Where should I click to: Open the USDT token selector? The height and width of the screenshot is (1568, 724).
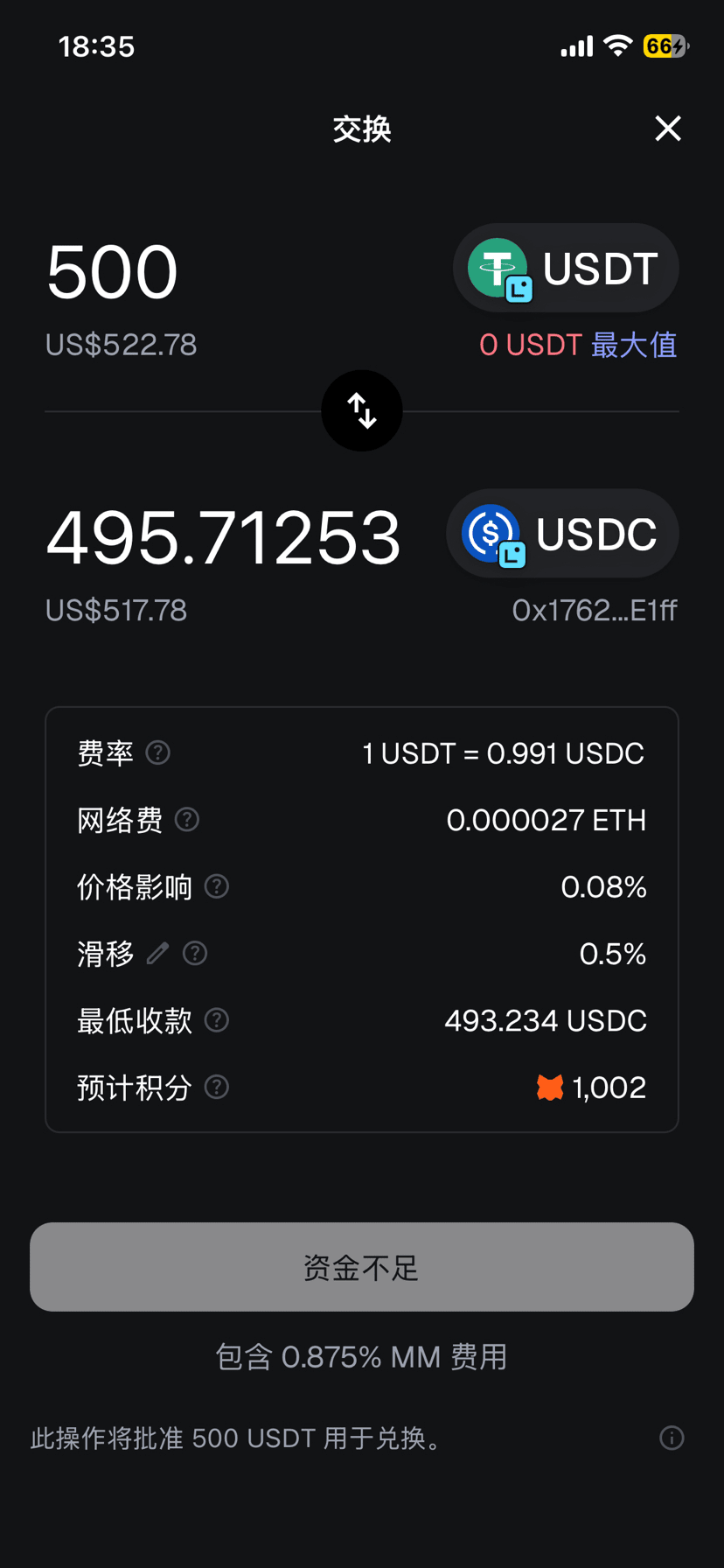click(566, 268)
